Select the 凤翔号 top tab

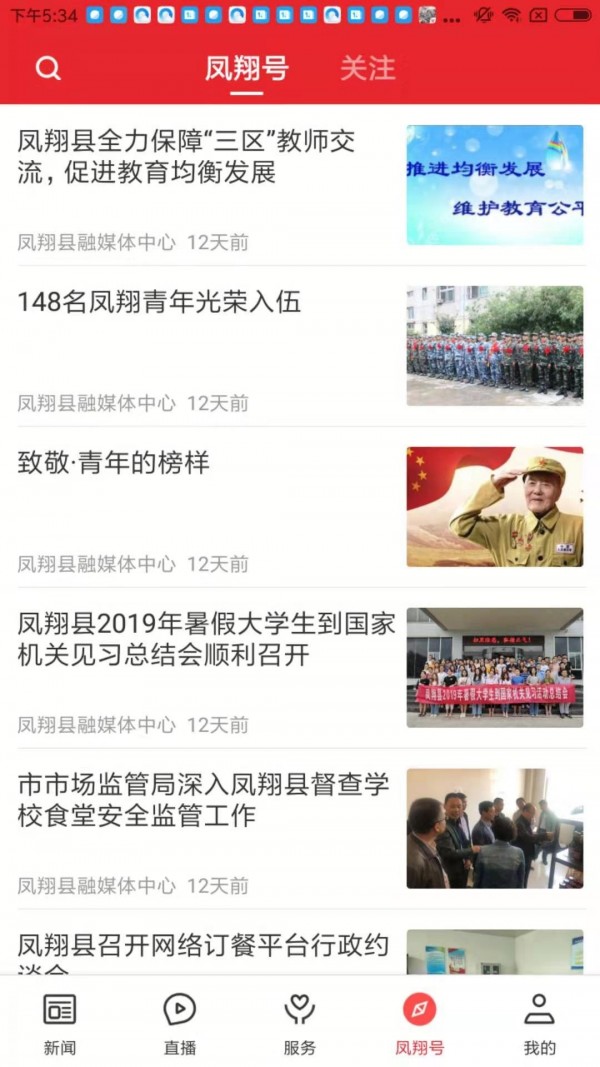246,68
